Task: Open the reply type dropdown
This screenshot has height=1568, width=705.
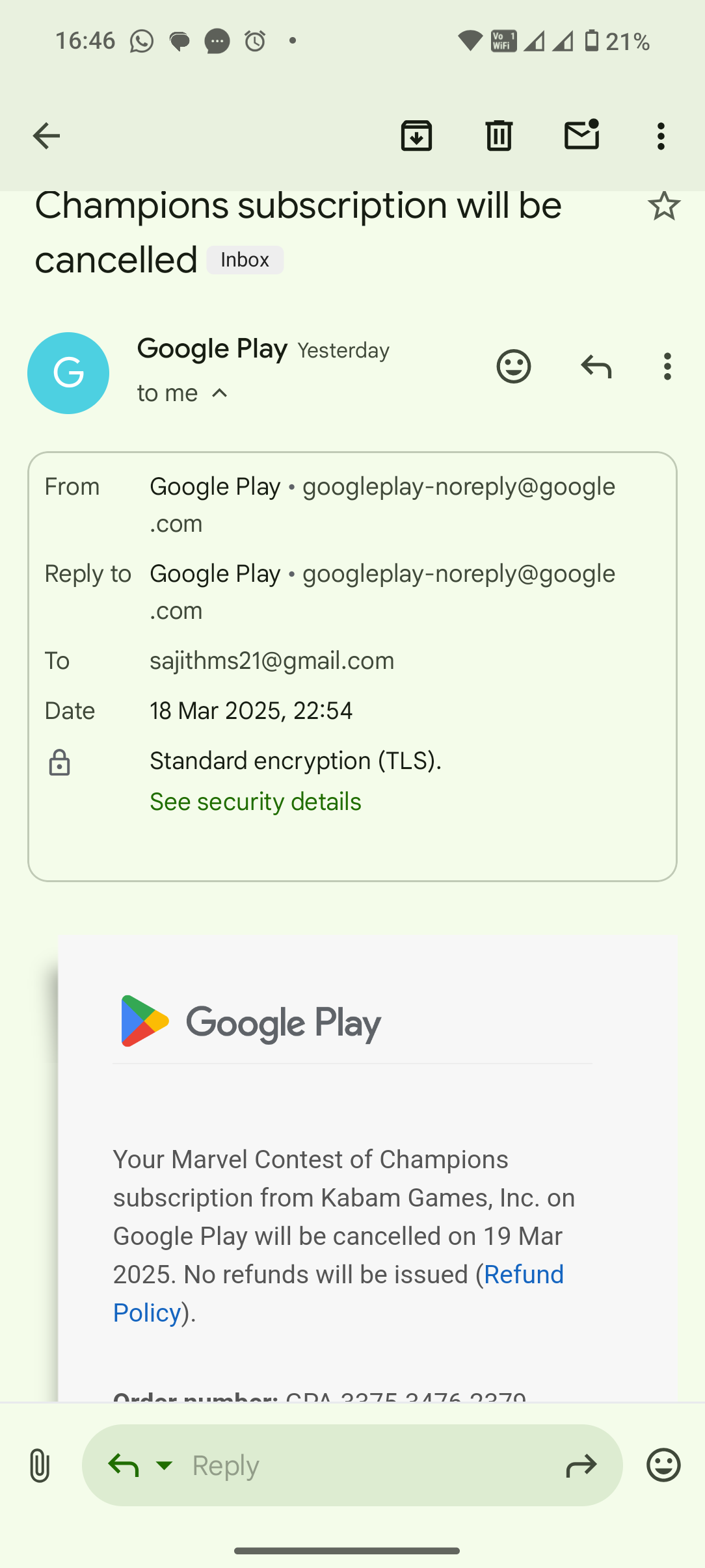Action: (x=165, y=1465)
